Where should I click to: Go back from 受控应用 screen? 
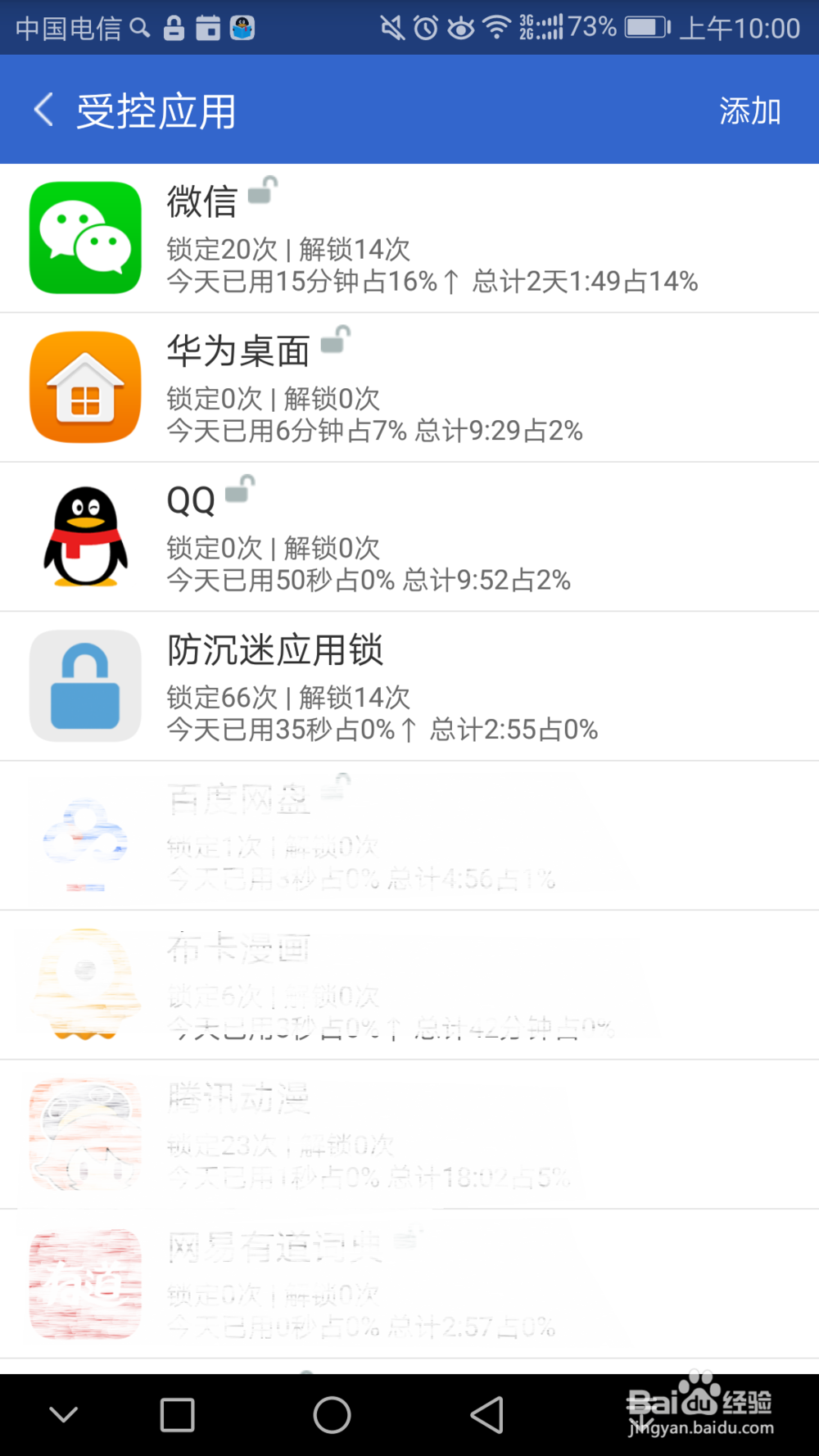coord(44,111)
